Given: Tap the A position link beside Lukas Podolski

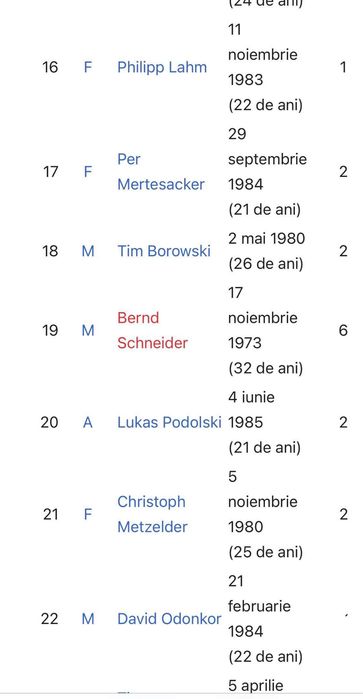Looking at the screenshot, I should pyautogui.click(x=88, y=422).
